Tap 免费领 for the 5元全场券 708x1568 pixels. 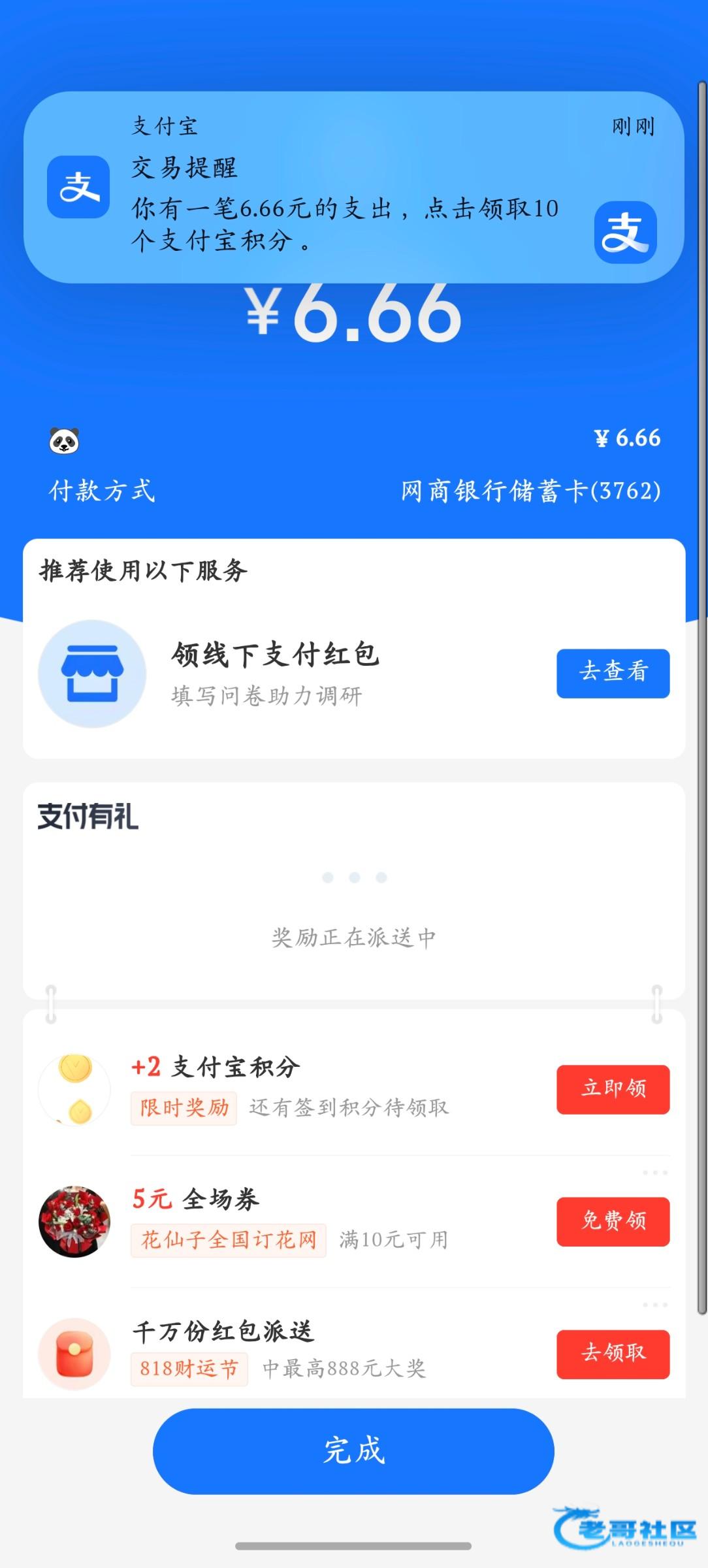tap(613, 1221)
